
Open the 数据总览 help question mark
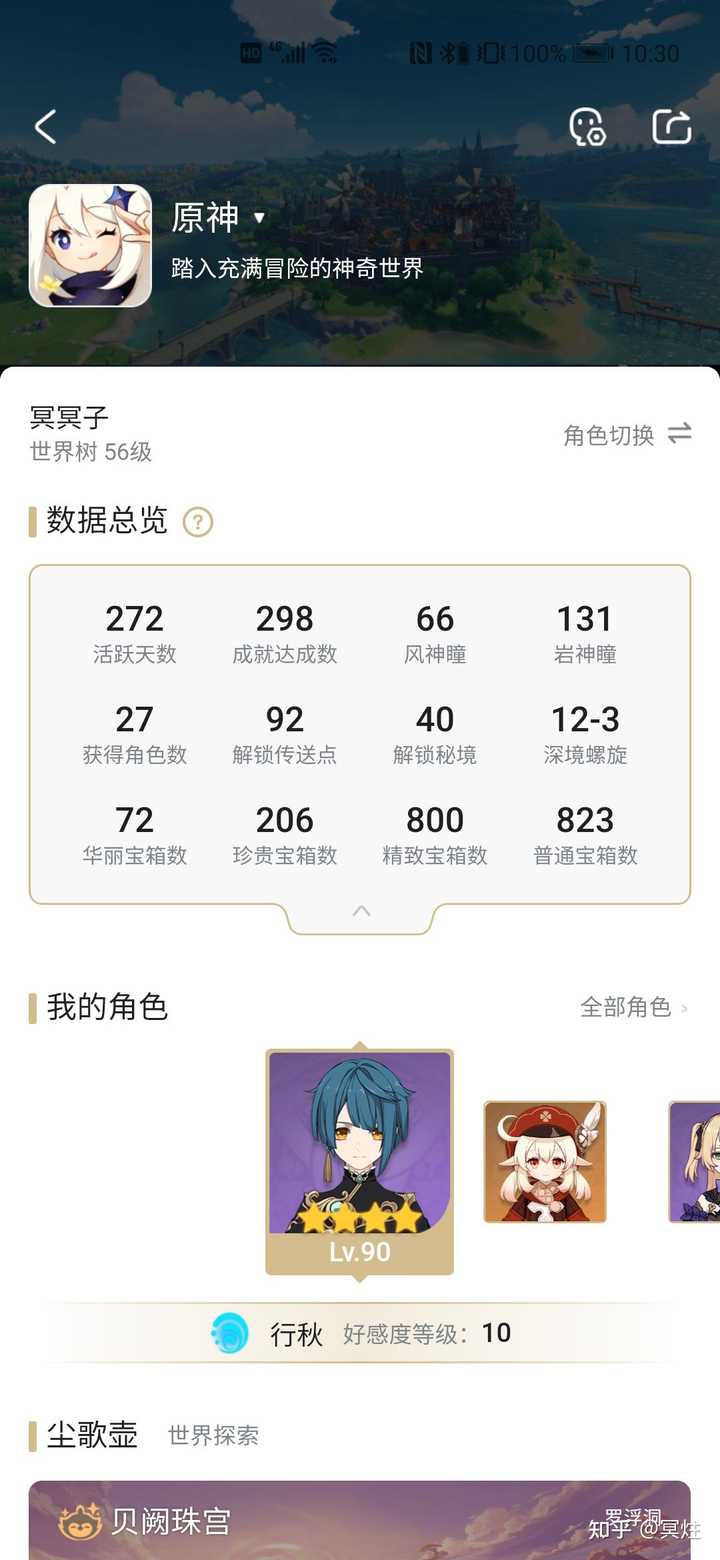pyautogui.click(x=197, y=522)
